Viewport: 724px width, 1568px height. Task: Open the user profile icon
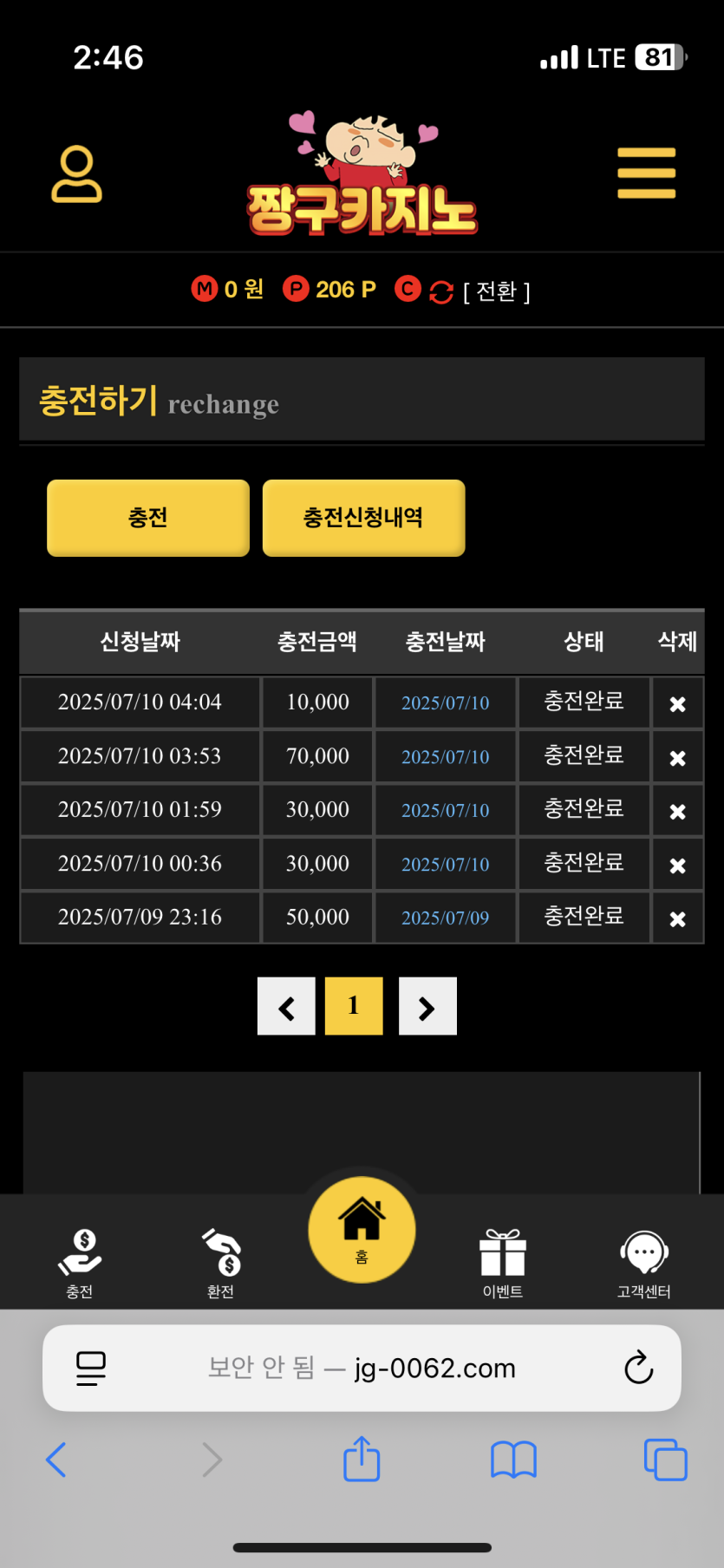[x=77, y=174]
